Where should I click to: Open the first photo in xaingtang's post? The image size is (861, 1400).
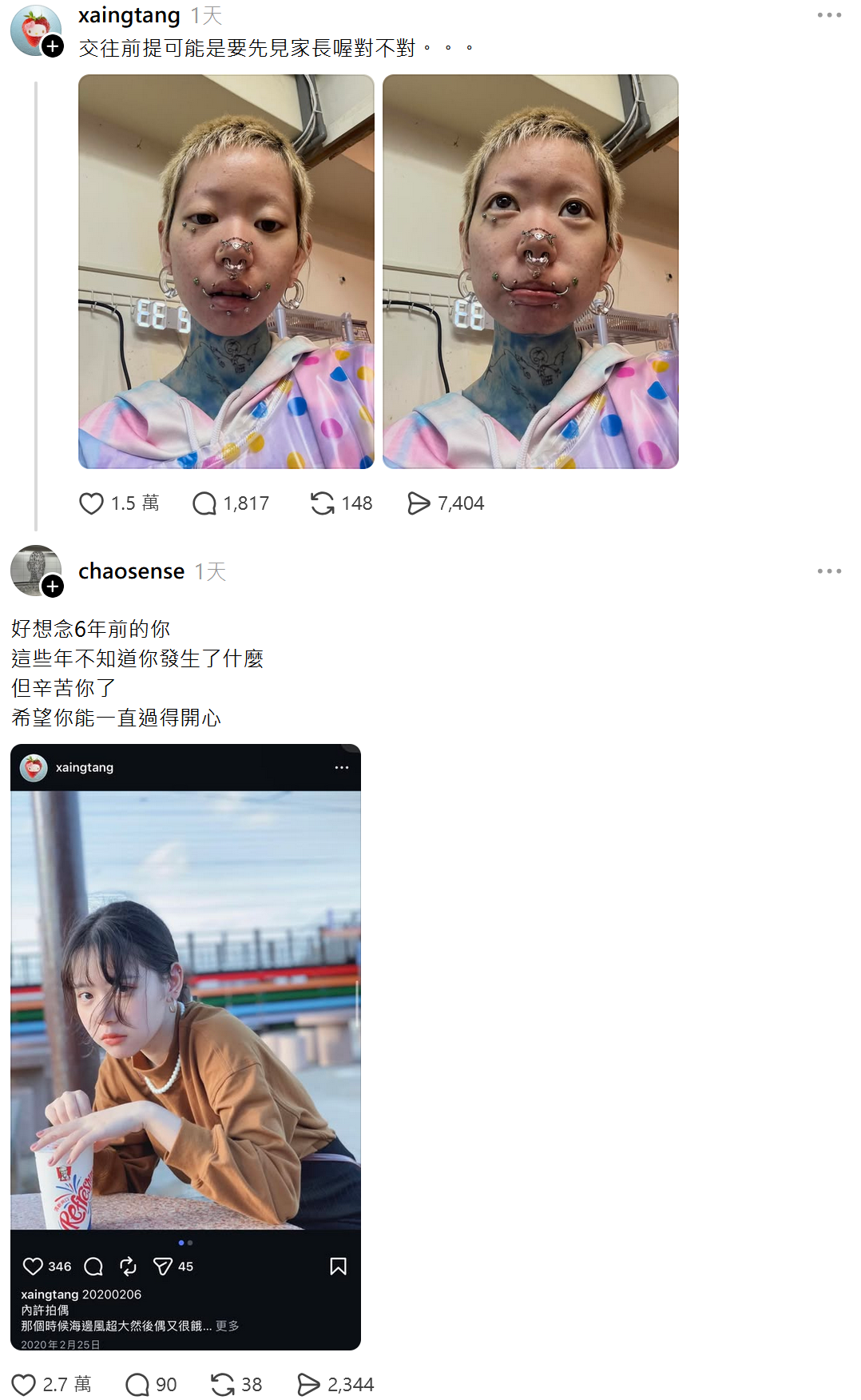pos(226,272)
